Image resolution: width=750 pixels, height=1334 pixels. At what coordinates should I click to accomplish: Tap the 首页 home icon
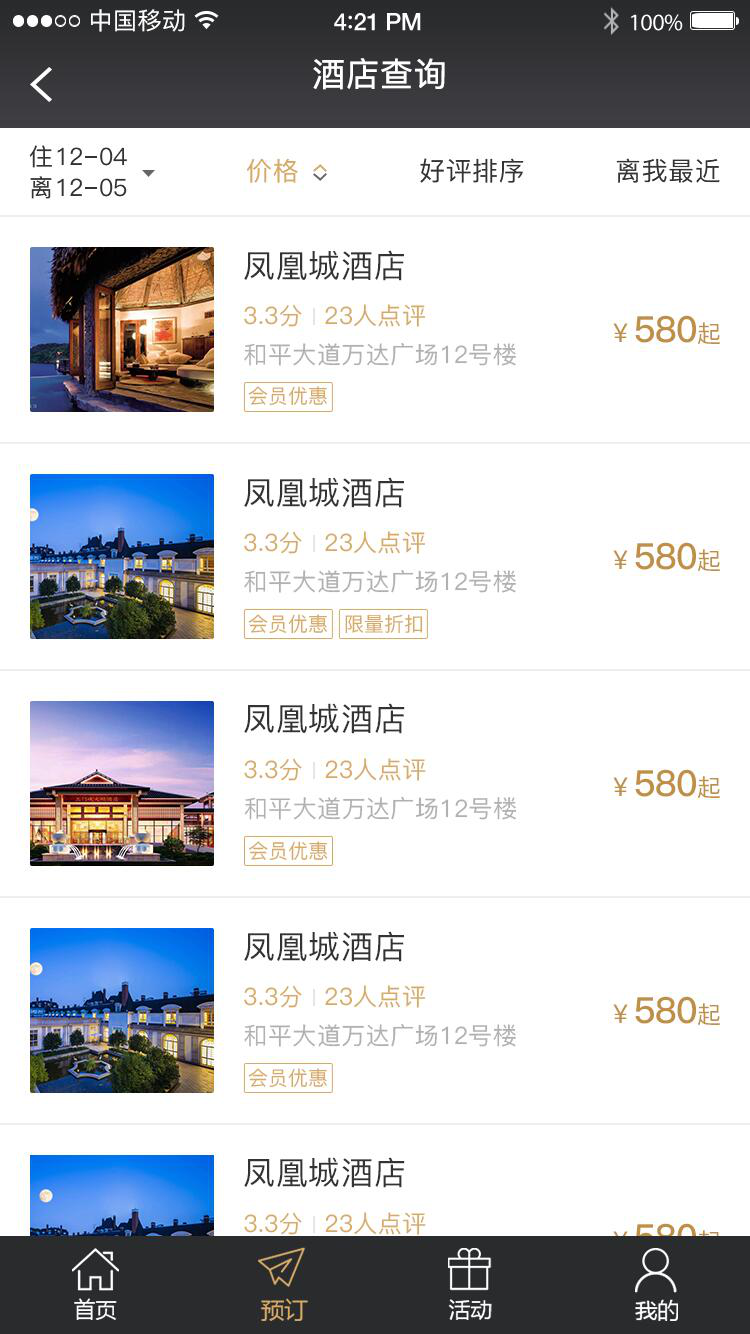94,1272
